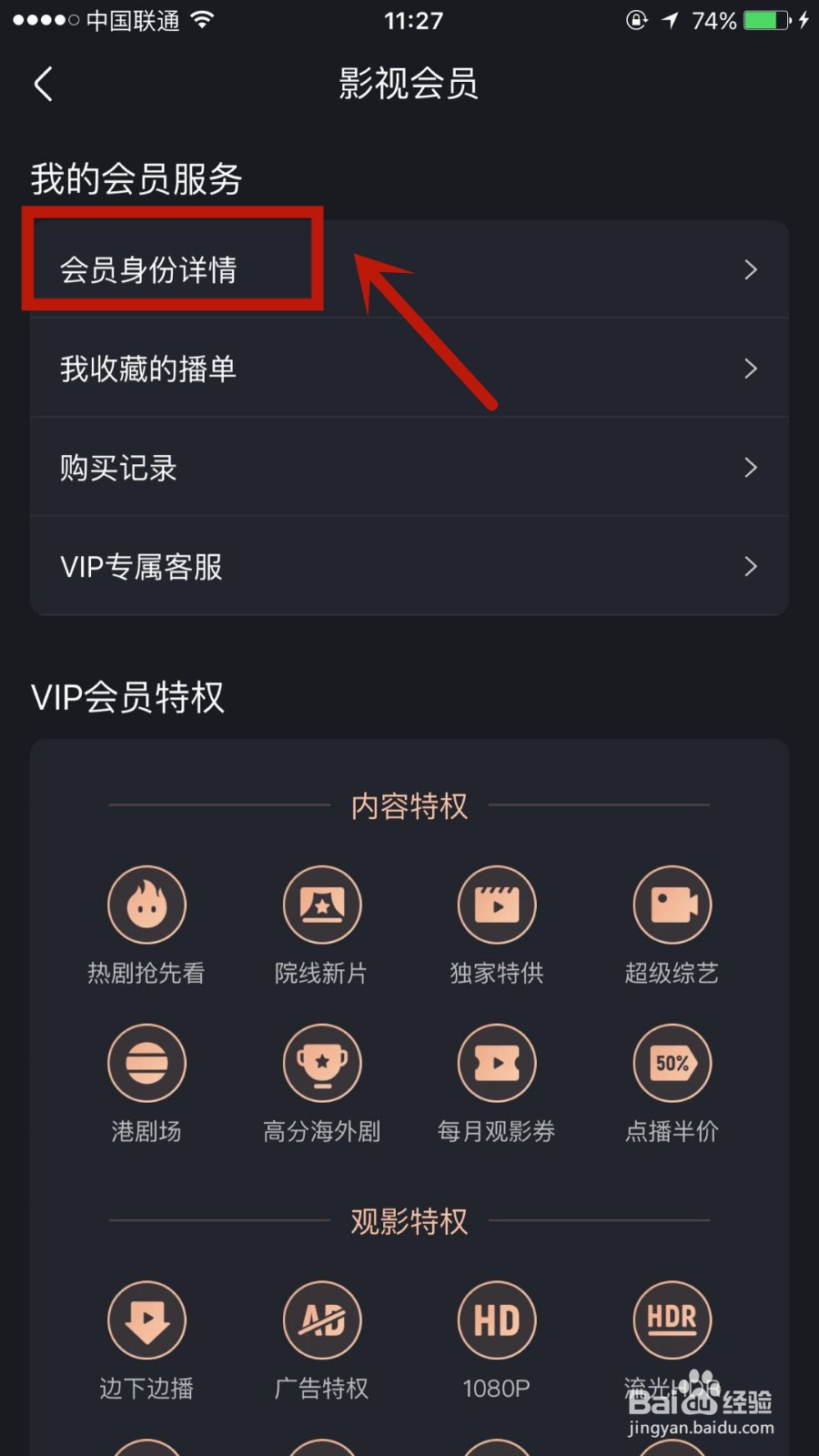Viewport: 819px width, 1456px height.
Task: Select the 广告特权 AD privilege icon
Action: [x=321, y=1320]
